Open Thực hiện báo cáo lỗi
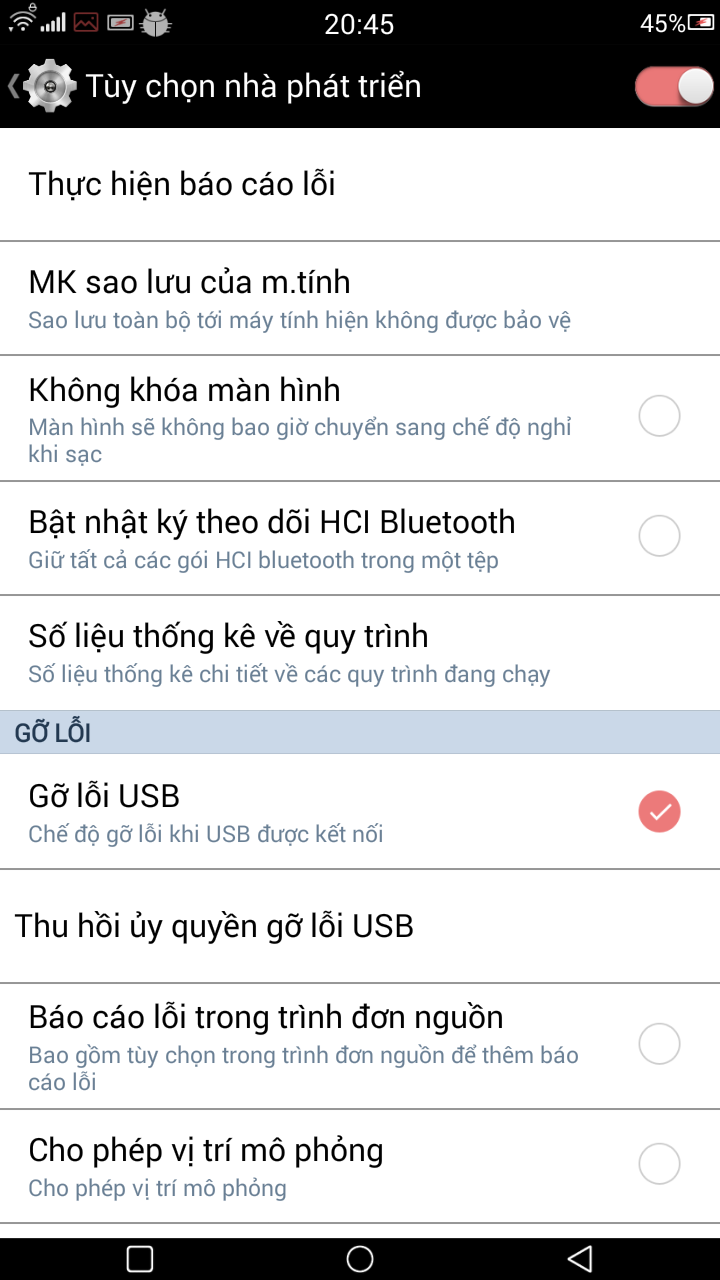720x1280 pixels. pos(360,185)
